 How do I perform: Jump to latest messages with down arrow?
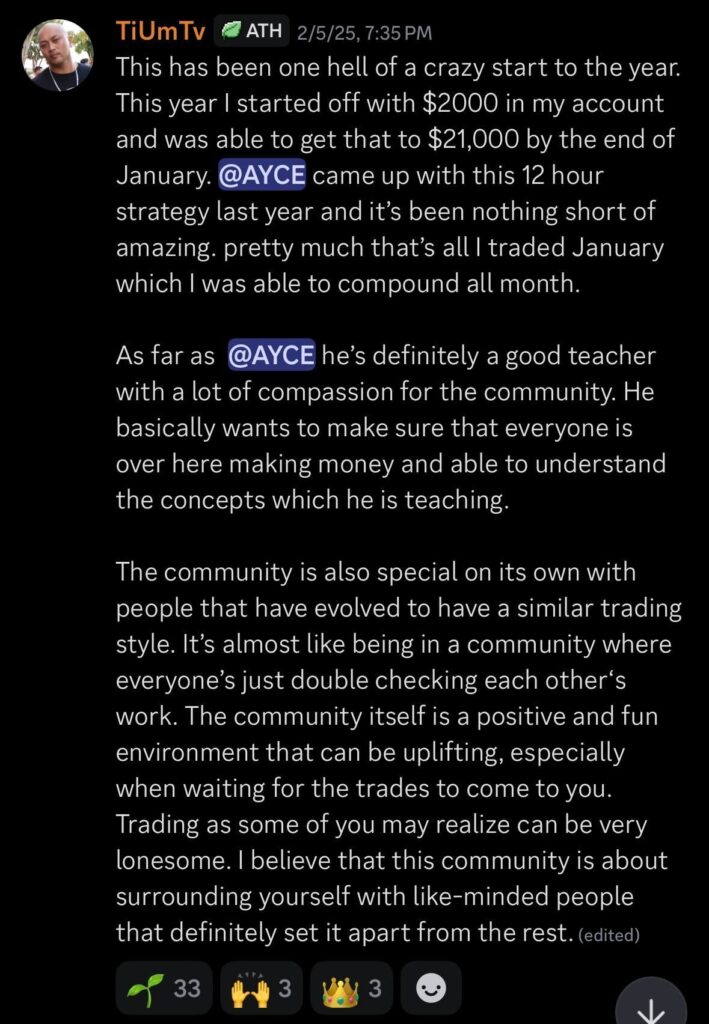[x=650, y=1003]
